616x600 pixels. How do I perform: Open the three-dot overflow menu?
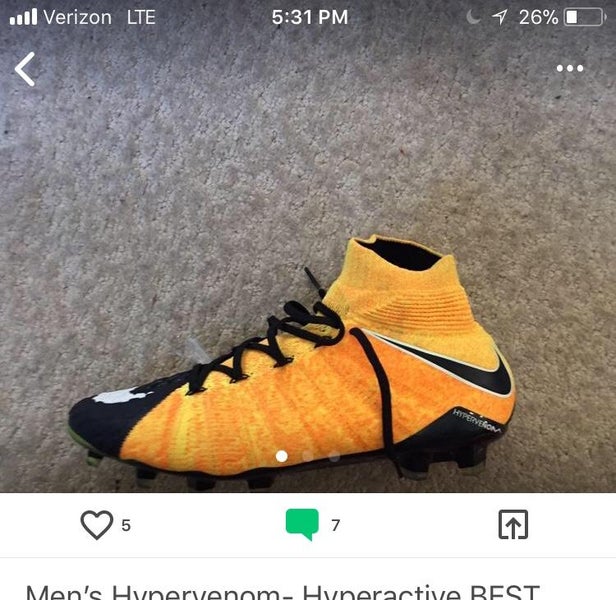[x=570, y=69]
